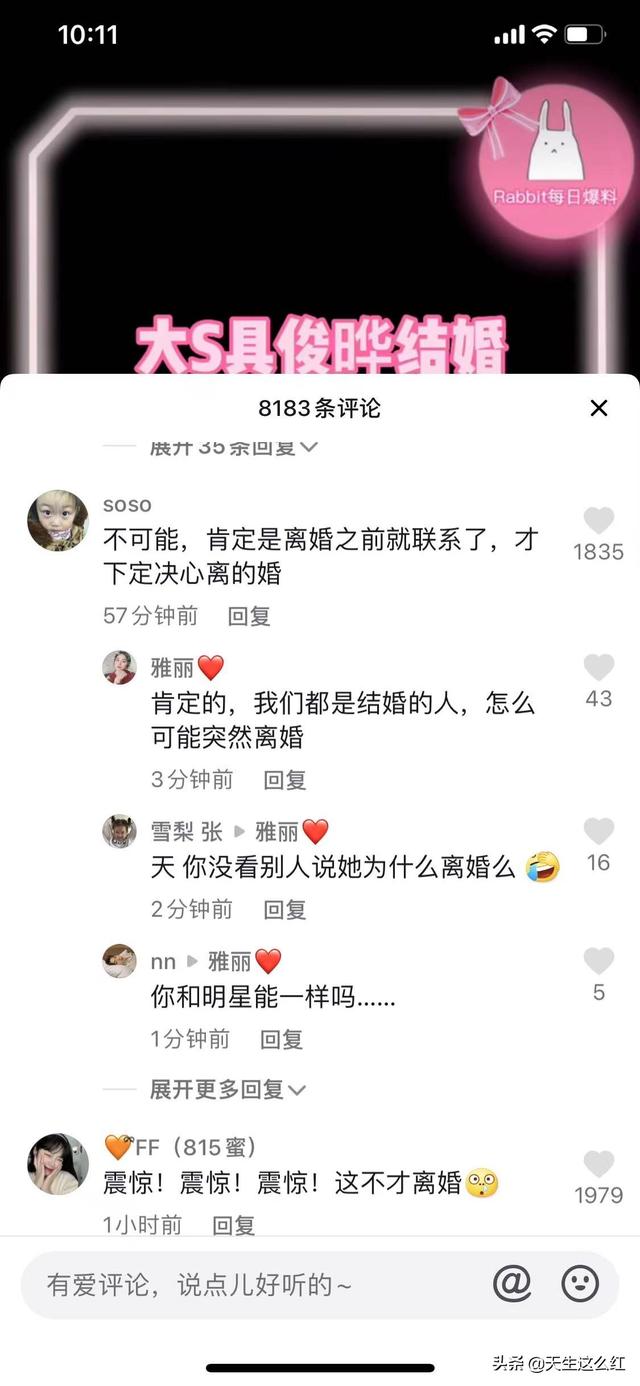Viewport: 640px width, 1386px height.
Task: Reply to 雅丽's comment
Action: coord(285,780)
